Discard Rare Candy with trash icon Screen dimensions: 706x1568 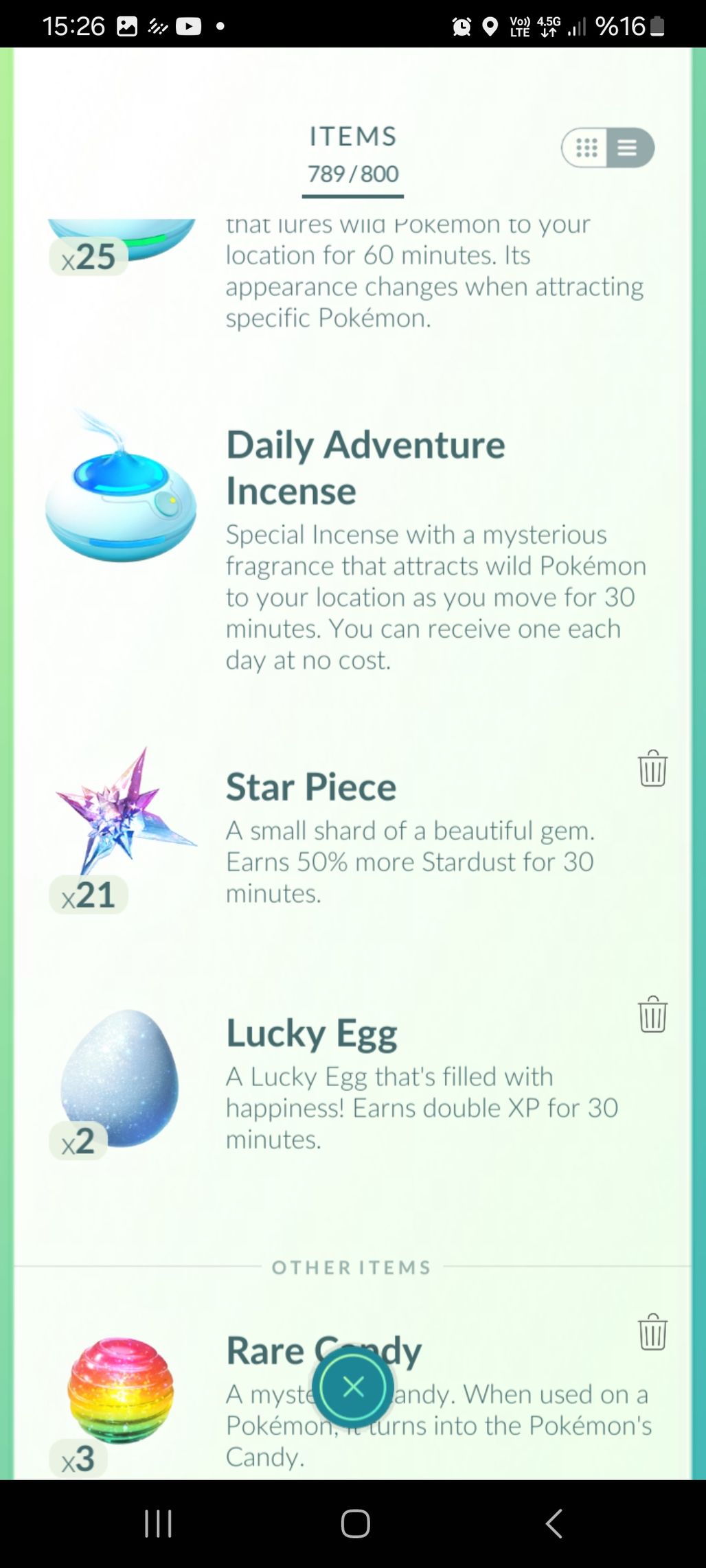652,1332
